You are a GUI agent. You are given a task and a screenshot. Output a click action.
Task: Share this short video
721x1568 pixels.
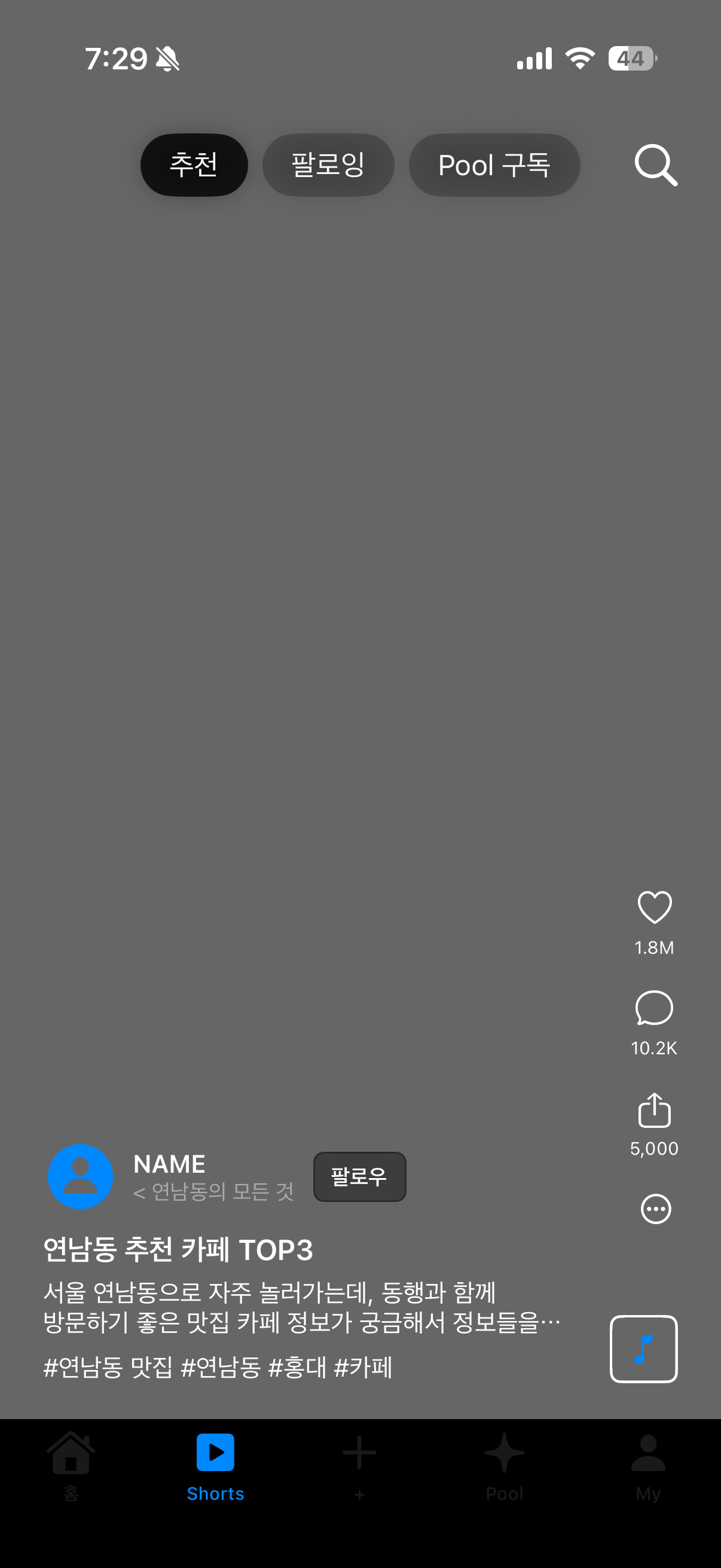[x=654, y=1110]
